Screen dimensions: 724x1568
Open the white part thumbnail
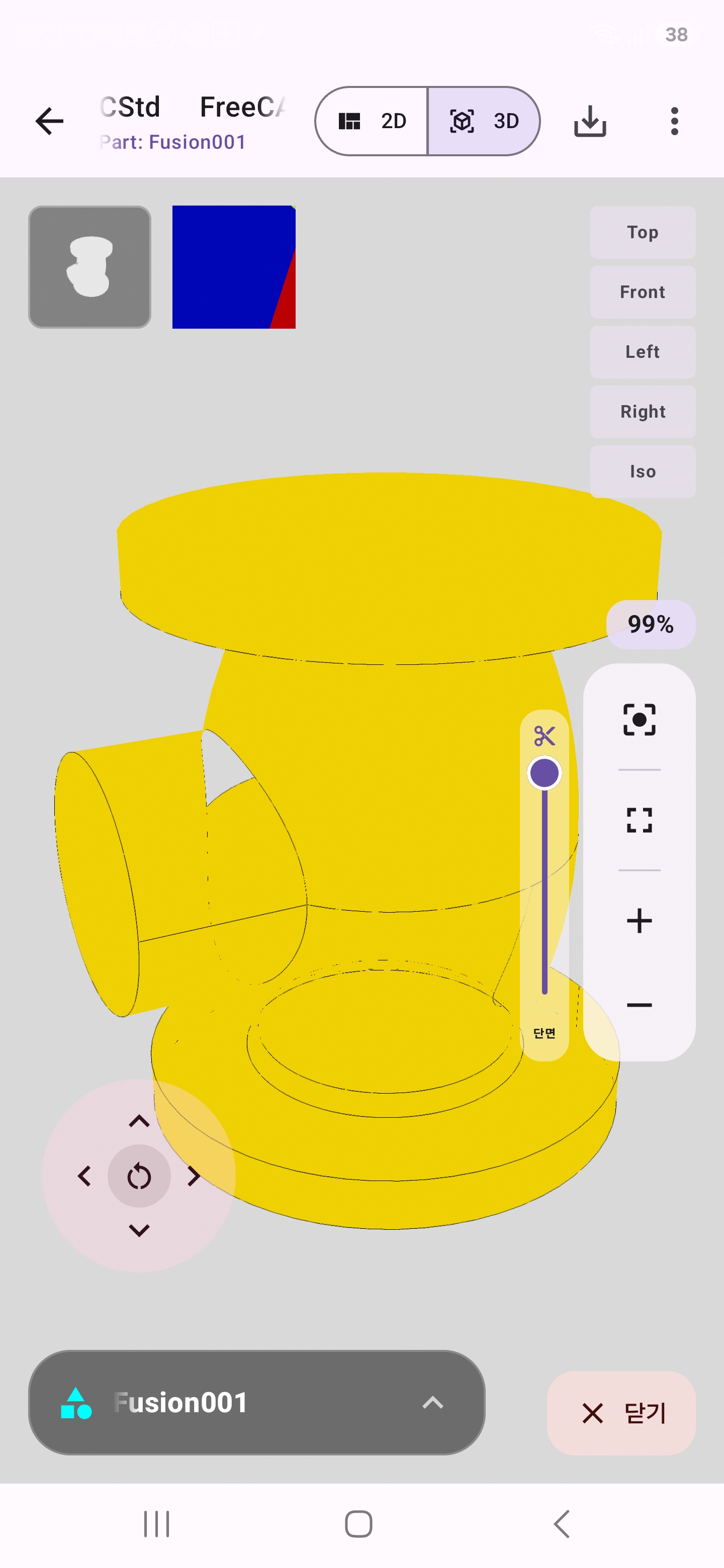tap(89, 267)
